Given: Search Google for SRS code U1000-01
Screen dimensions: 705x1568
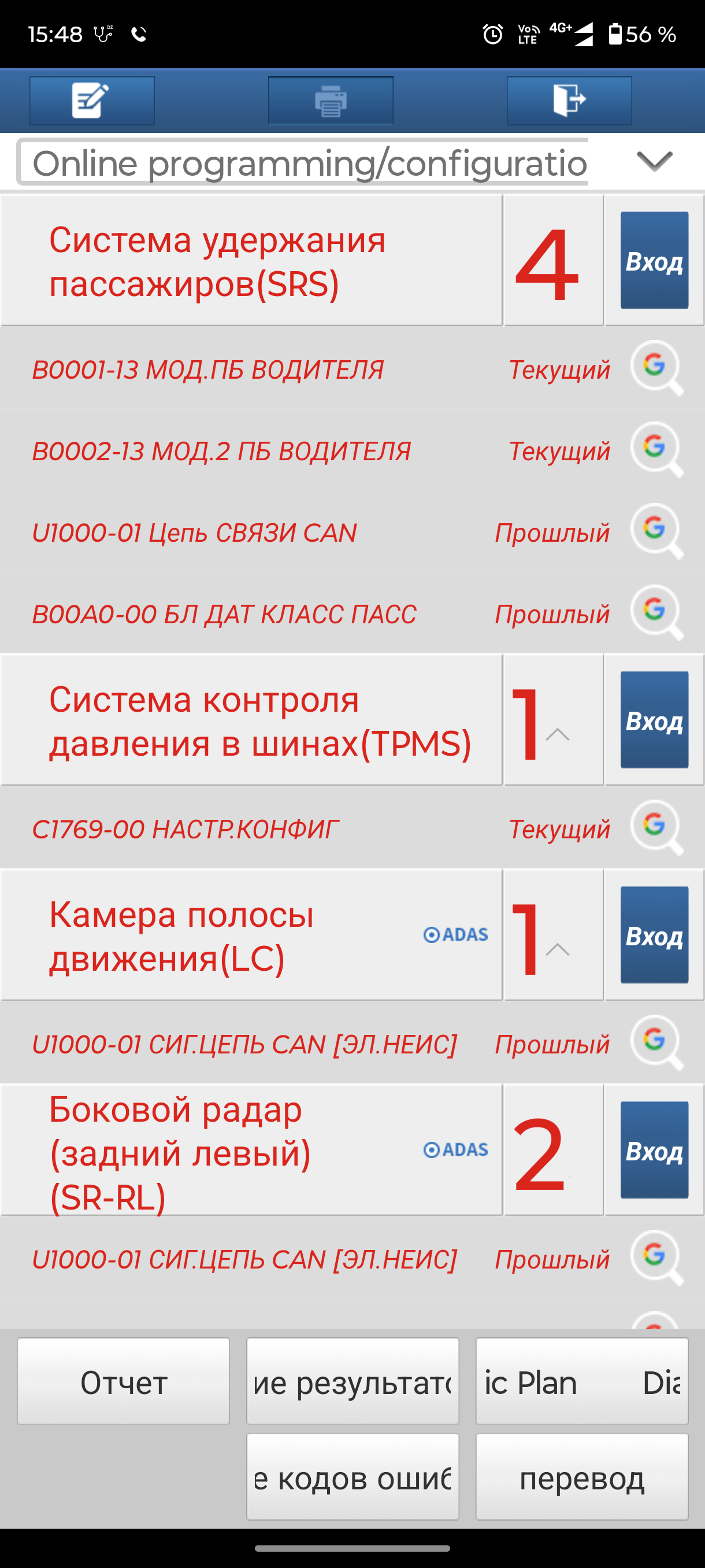Looking at the screenshot, I should [x=656, y=531].
